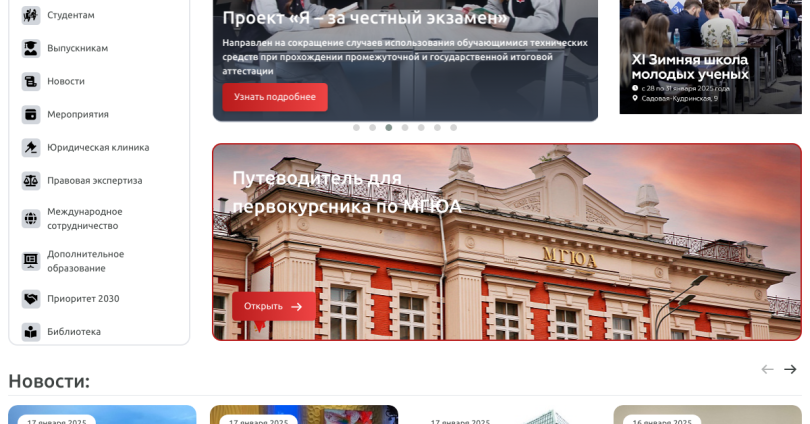Open Дополнительное образование section
This screenshot has height=424, width=810.
pos(85,261)
